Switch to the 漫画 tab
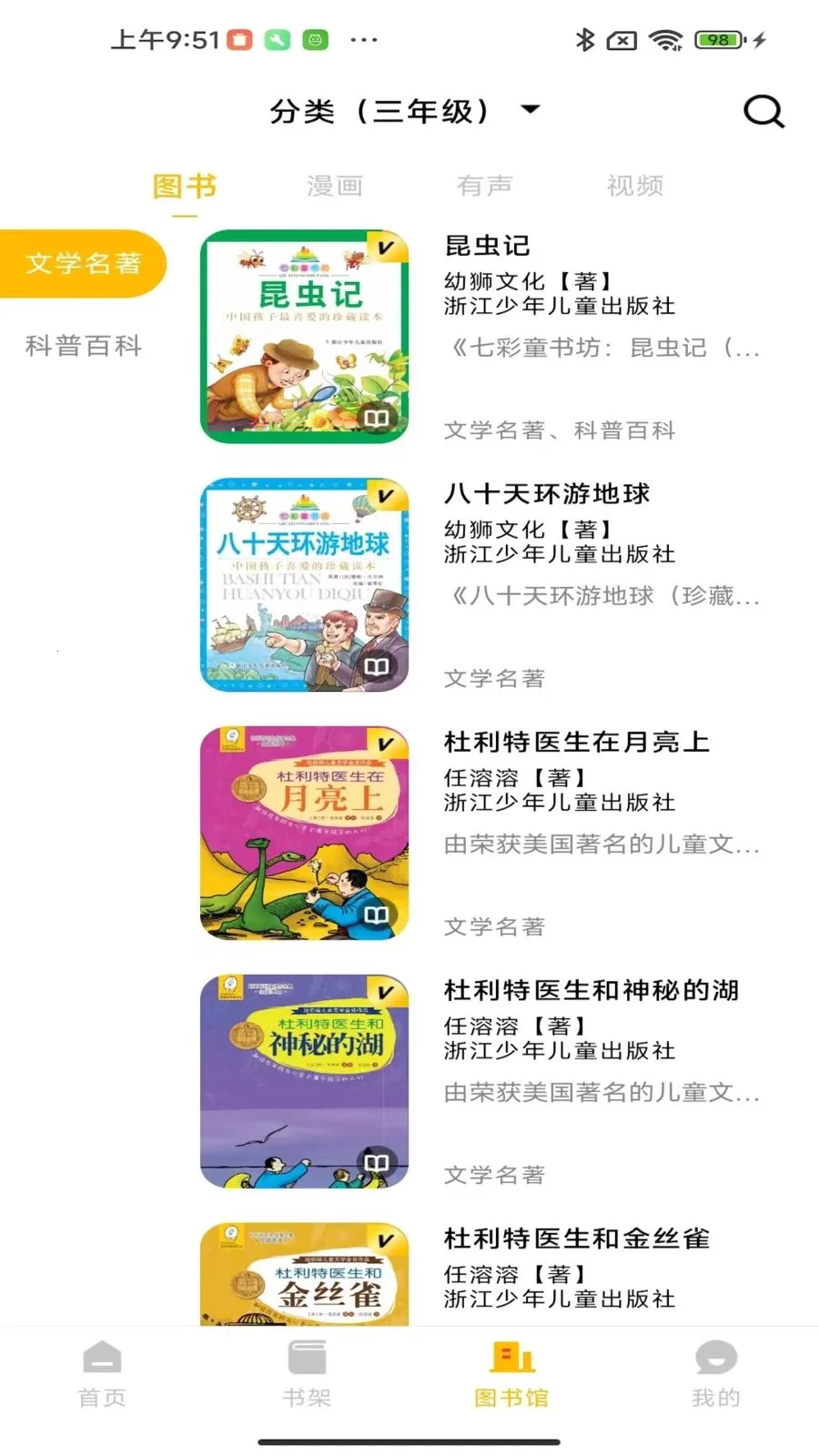819x1456 pixels. coord(335,187)
